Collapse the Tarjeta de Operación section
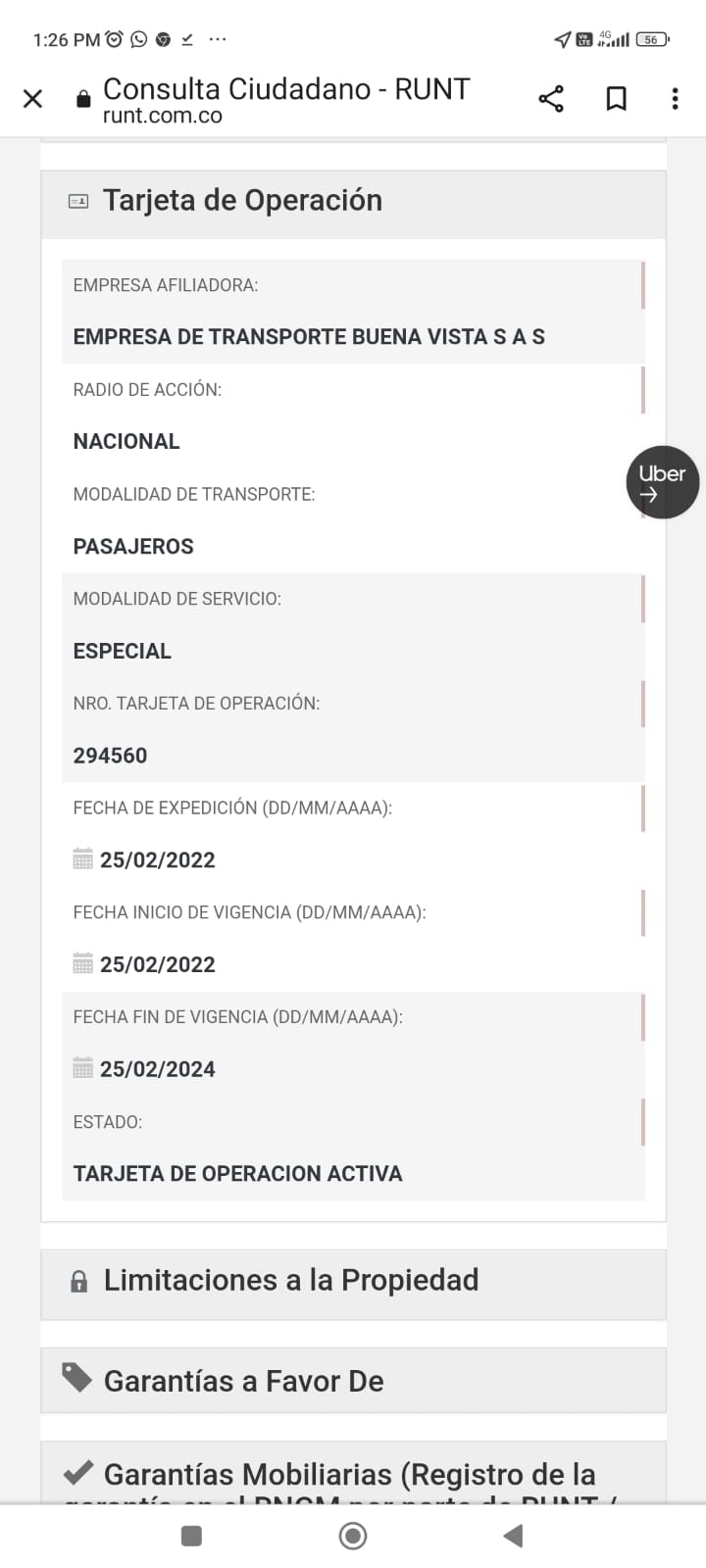This screenshot has width=706, height=1568. pyautogui.click(x=353, y=202)
